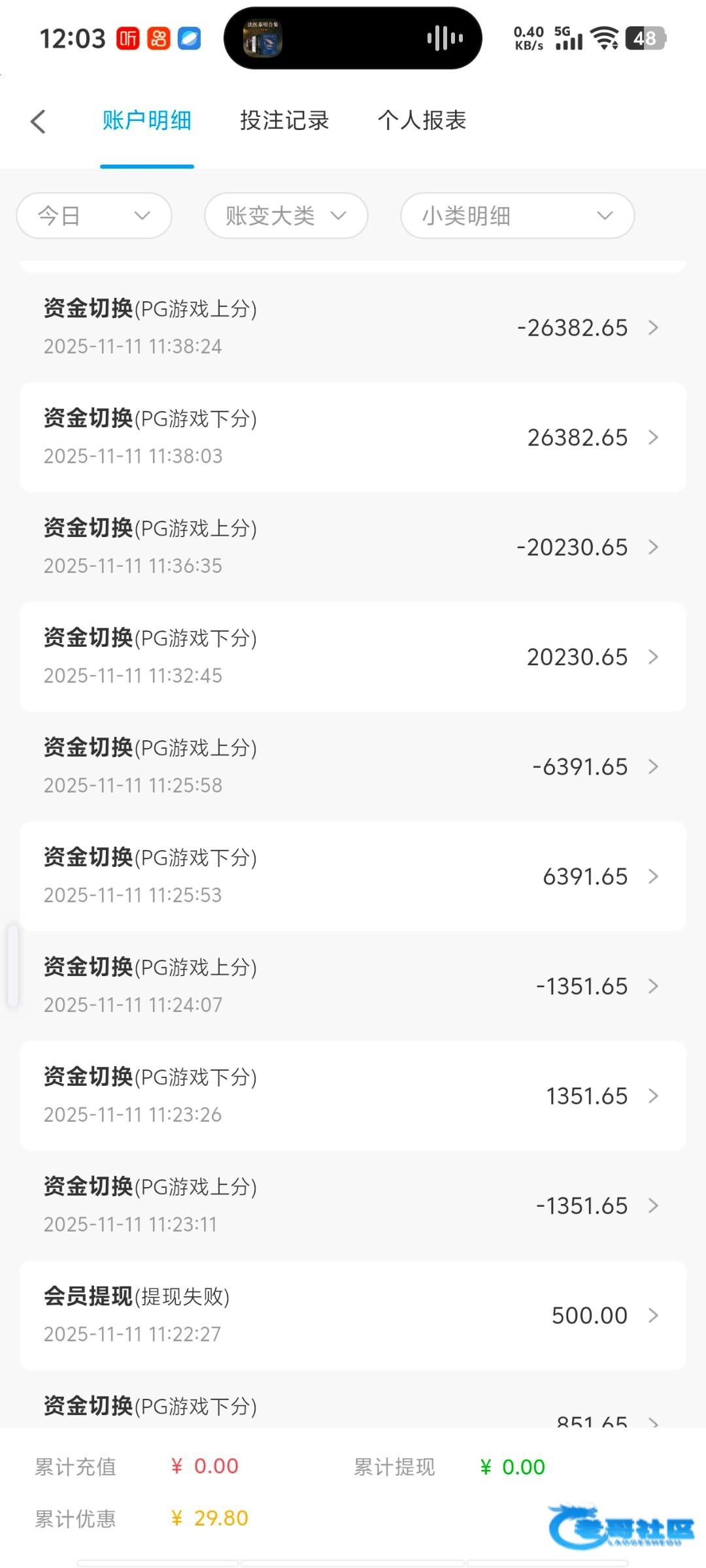Viewport: 706px width, 1568px height.
Task: View the 1351.65 PG游戏下分 record
Action: click(x=353, y=1096)
